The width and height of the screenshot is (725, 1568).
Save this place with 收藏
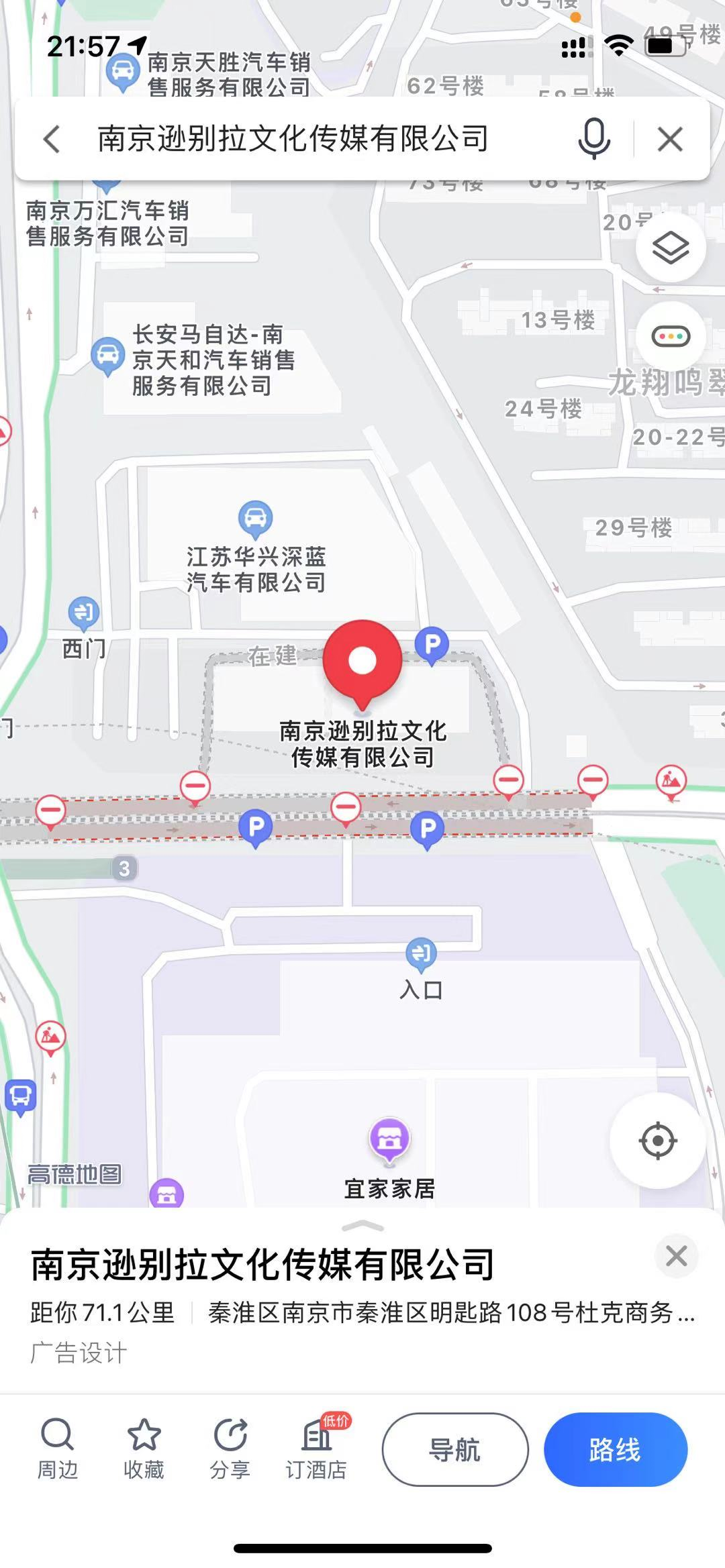point(144,1449)
